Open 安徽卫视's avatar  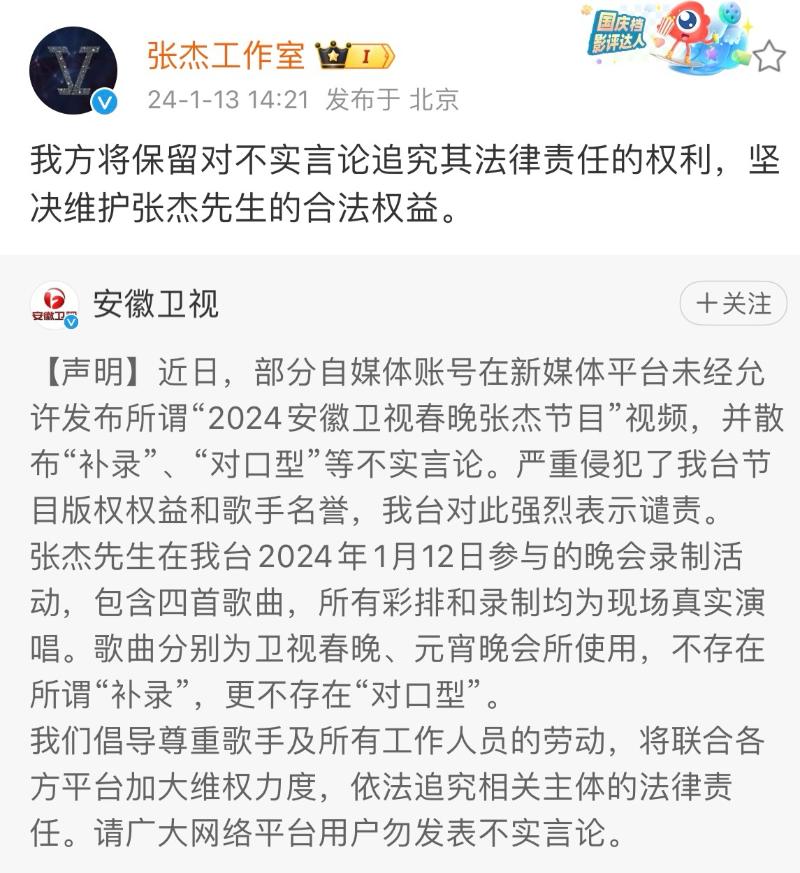coord(55,305)
